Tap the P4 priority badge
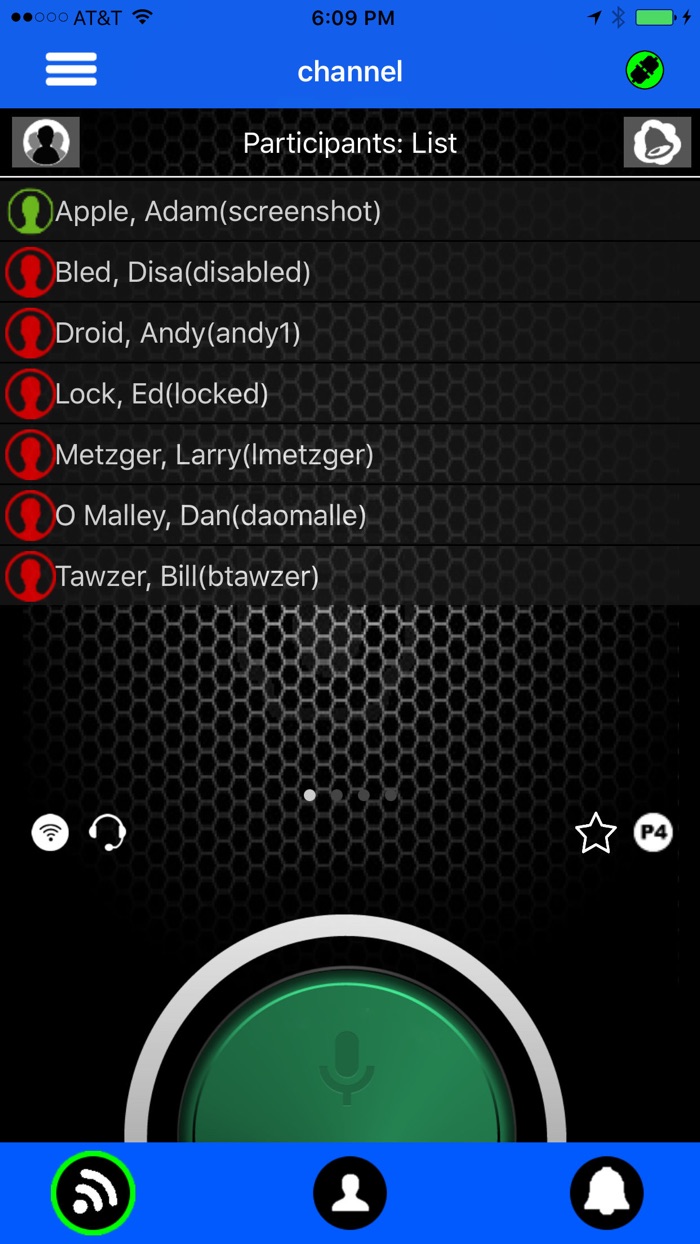The image size is (700, 1244). coord(654,832)
